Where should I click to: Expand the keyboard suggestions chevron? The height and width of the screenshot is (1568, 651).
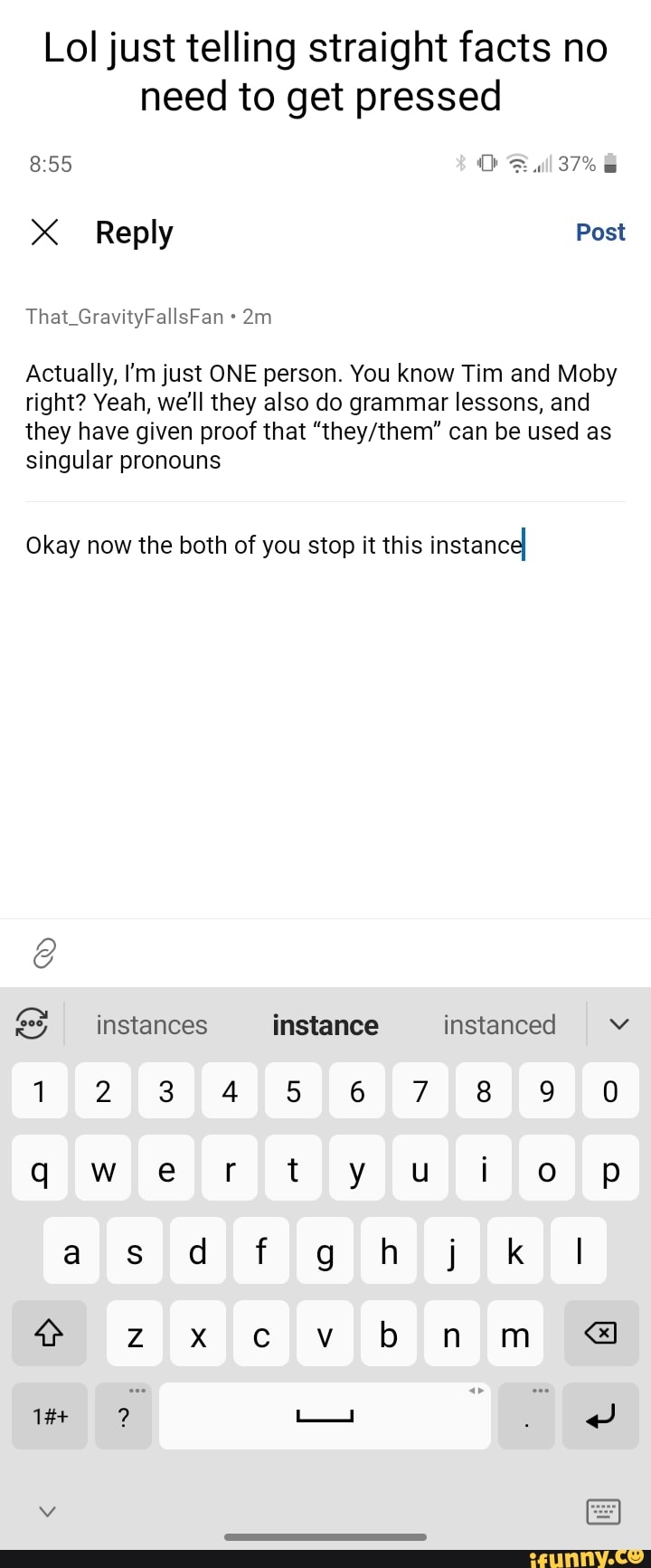(619, 1024)
